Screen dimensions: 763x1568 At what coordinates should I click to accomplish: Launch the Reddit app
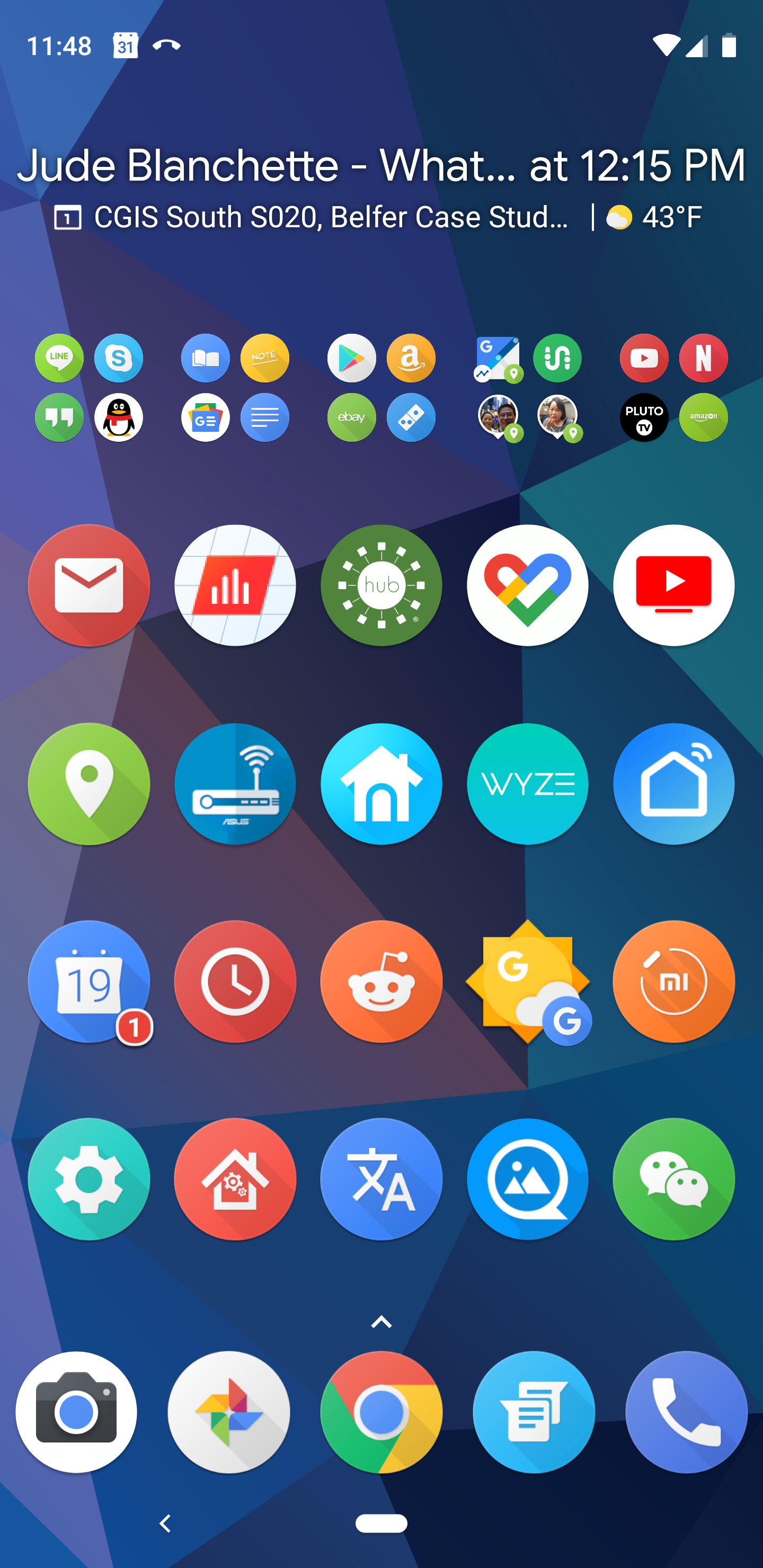[381, 981]
